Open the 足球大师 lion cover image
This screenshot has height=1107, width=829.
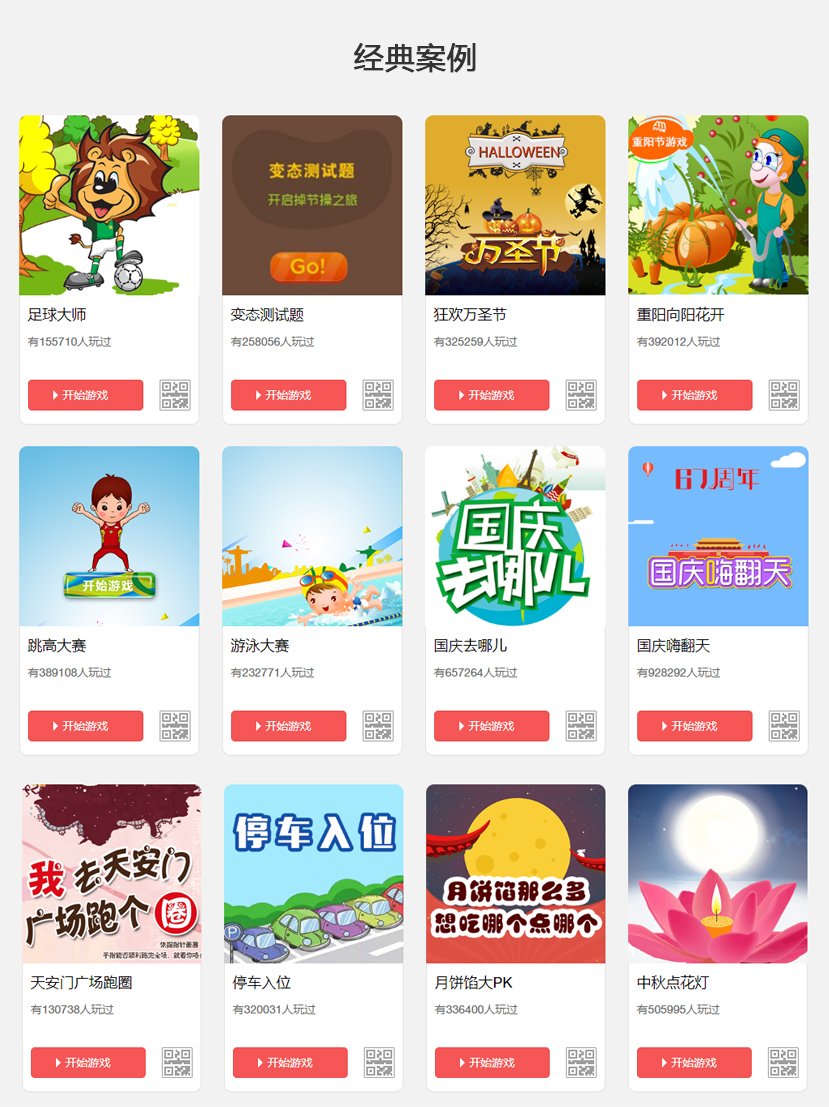click(x=109, y=205)
